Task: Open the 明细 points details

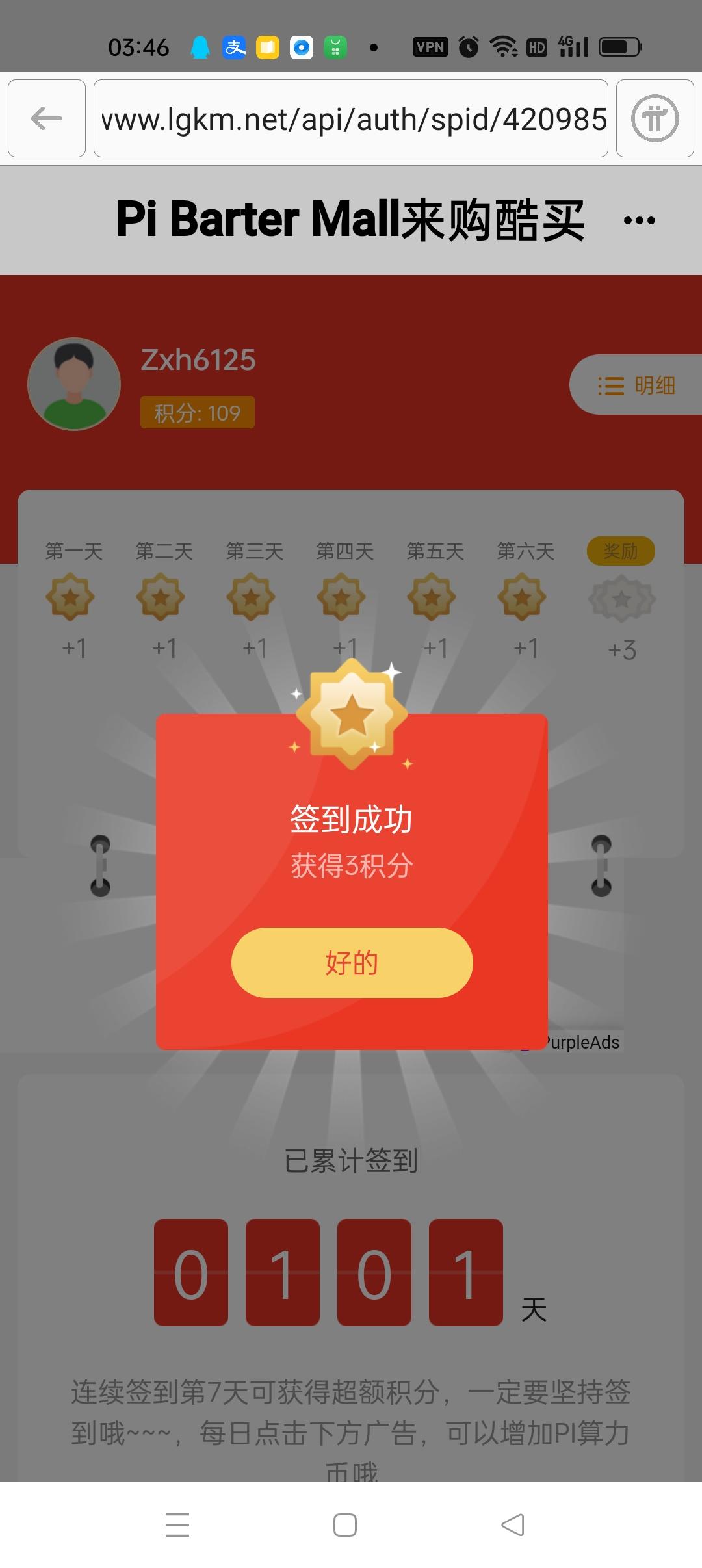Action: (x=637, y=385)
